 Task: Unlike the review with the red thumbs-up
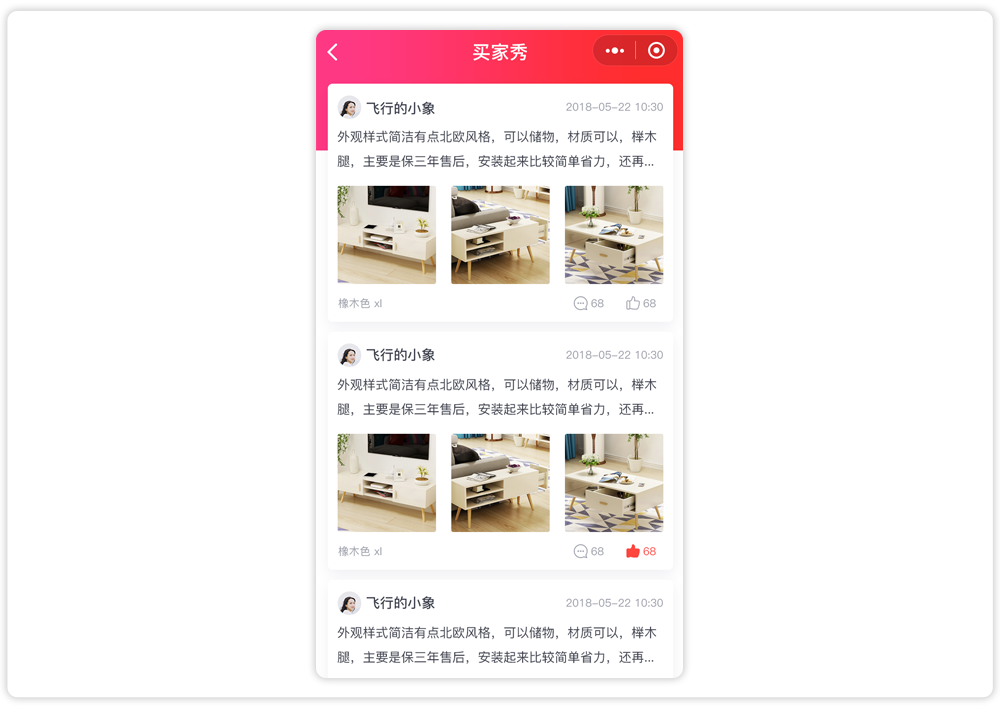[x=633, y=551]
